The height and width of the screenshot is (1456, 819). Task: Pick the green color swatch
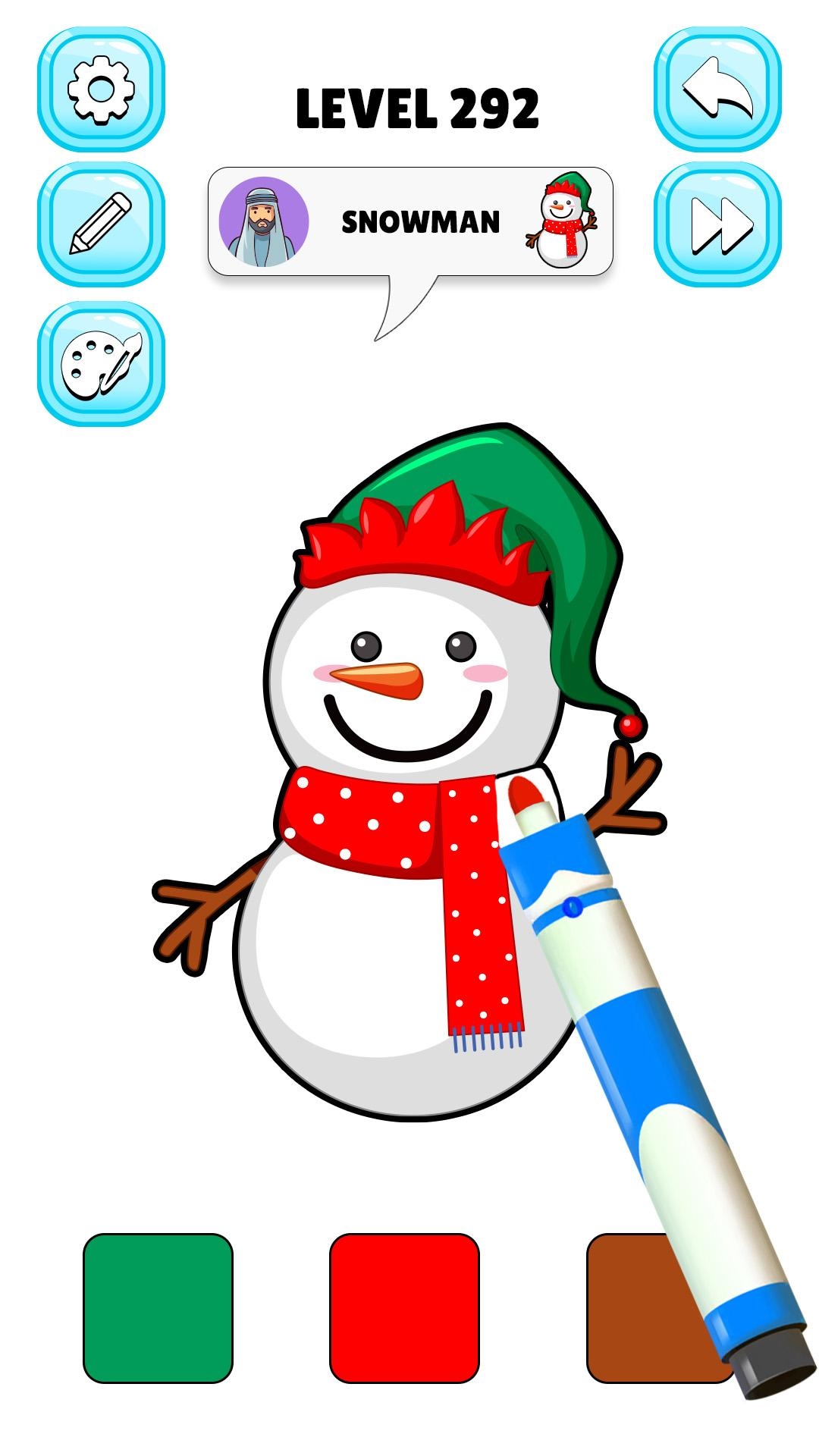coord(158,1308)
